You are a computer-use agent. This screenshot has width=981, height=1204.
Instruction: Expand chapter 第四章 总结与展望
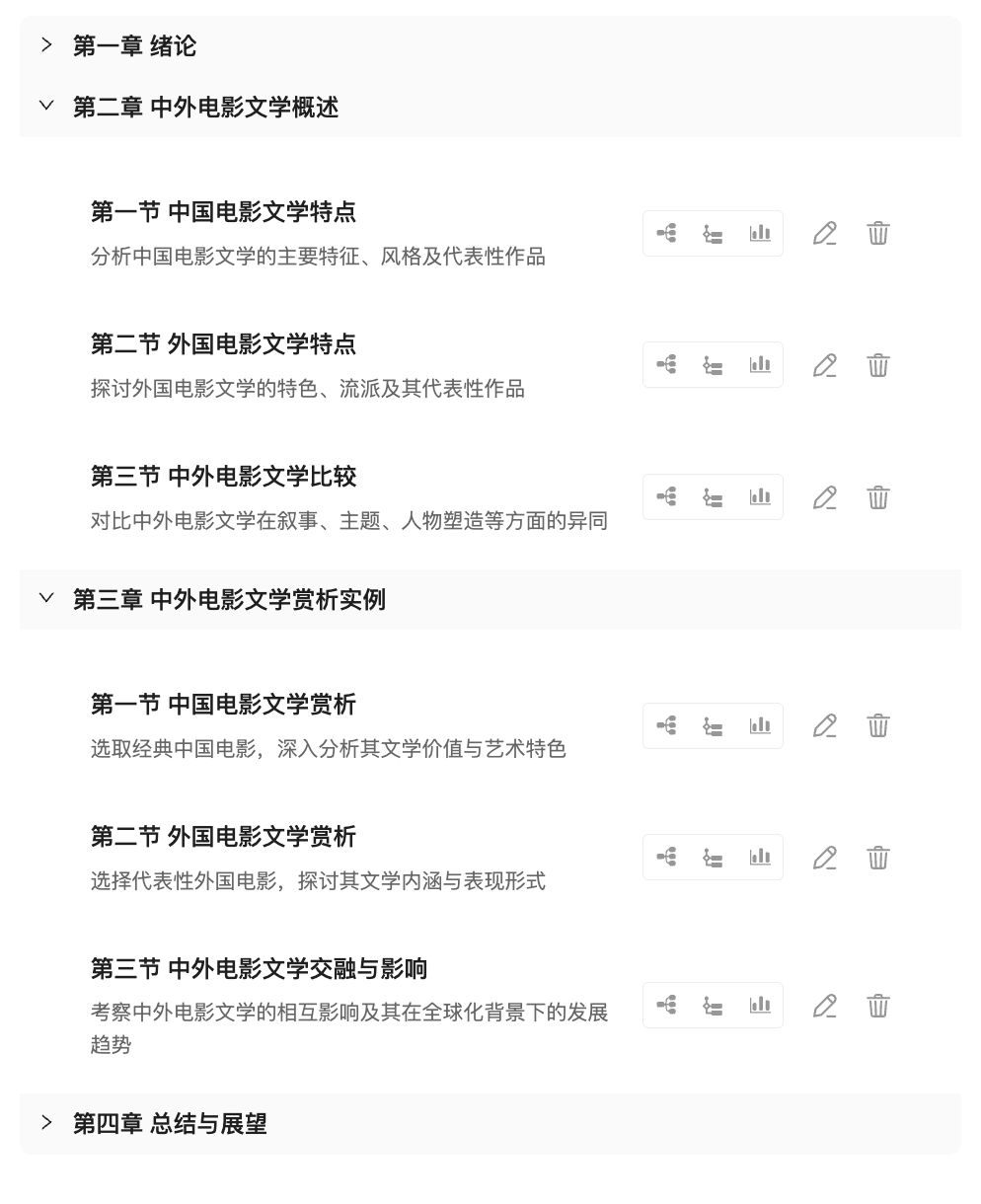[x=45, y=1122]
